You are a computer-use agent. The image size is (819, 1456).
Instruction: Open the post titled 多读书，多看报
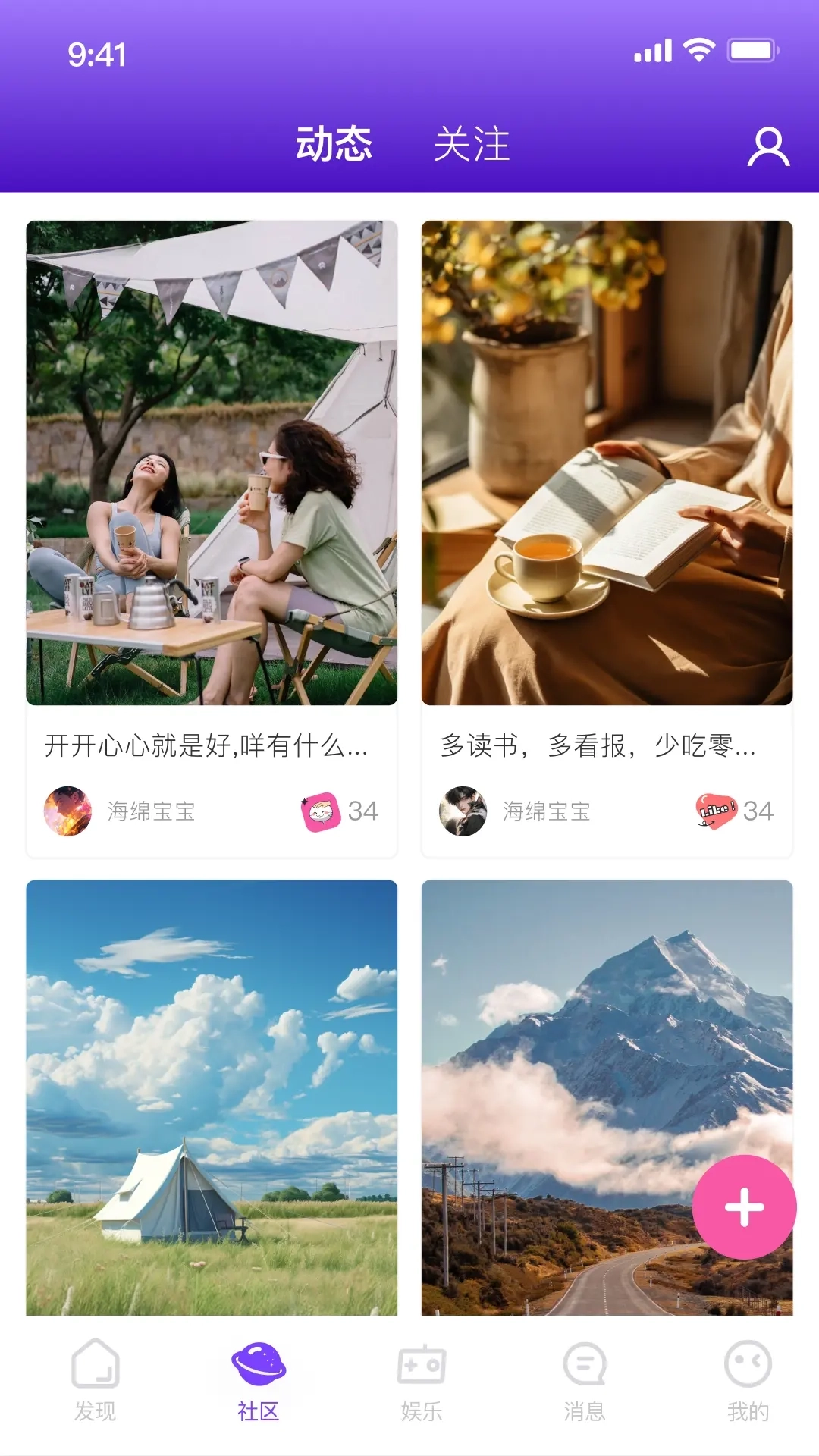tap(599, 747)
